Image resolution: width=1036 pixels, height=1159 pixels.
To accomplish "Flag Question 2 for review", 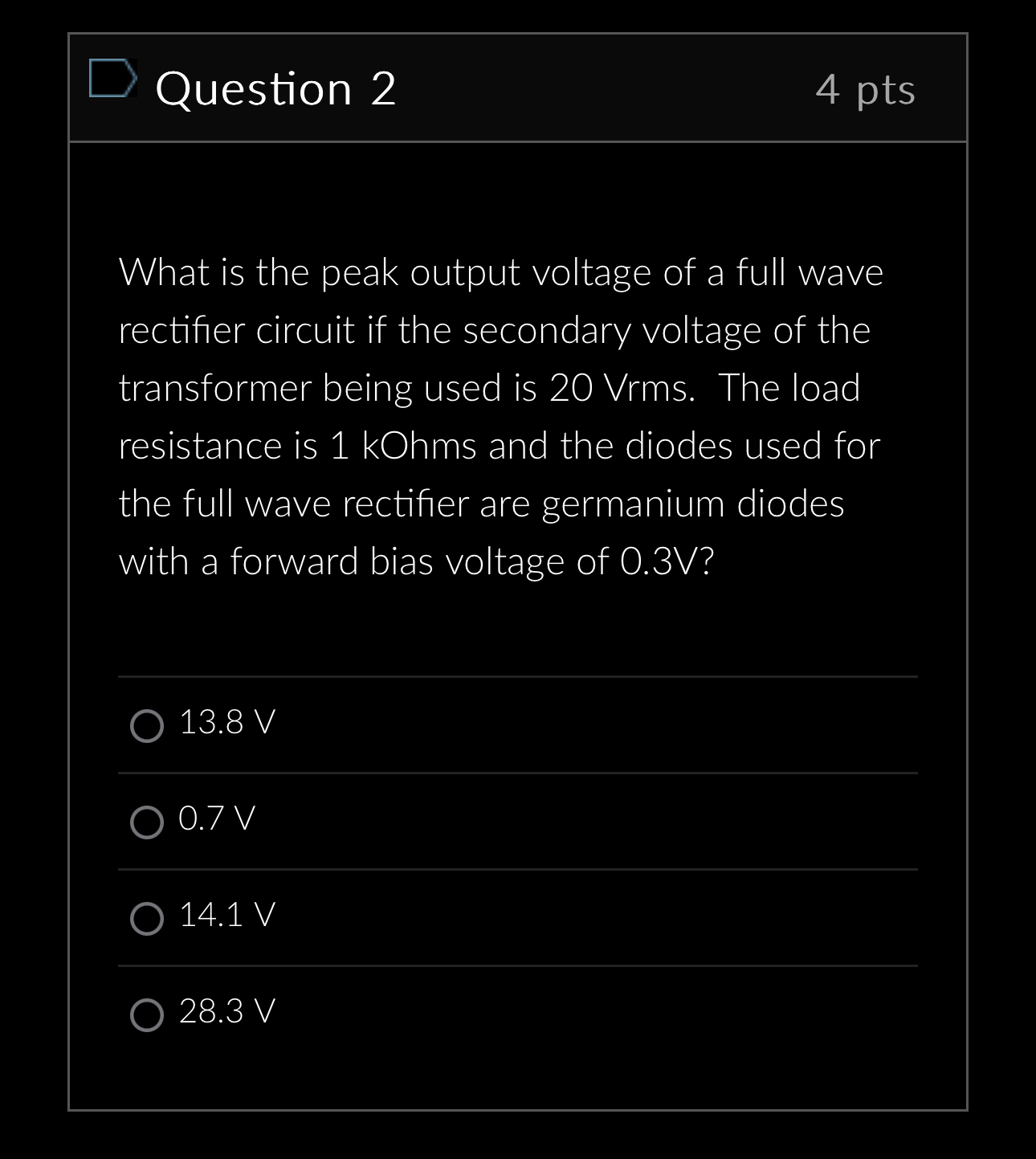I will point(111,79).
